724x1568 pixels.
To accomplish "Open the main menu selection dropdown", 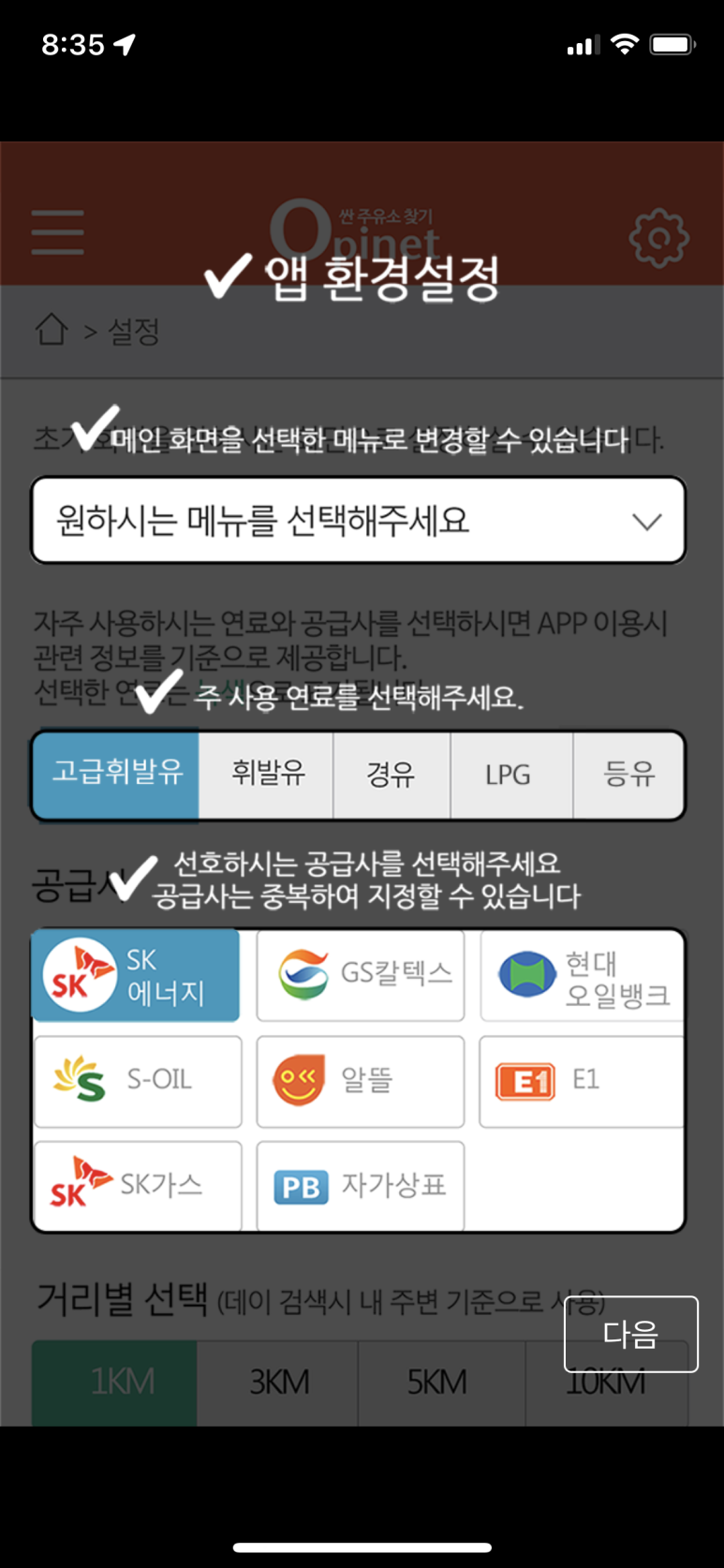I will point(359,520).
